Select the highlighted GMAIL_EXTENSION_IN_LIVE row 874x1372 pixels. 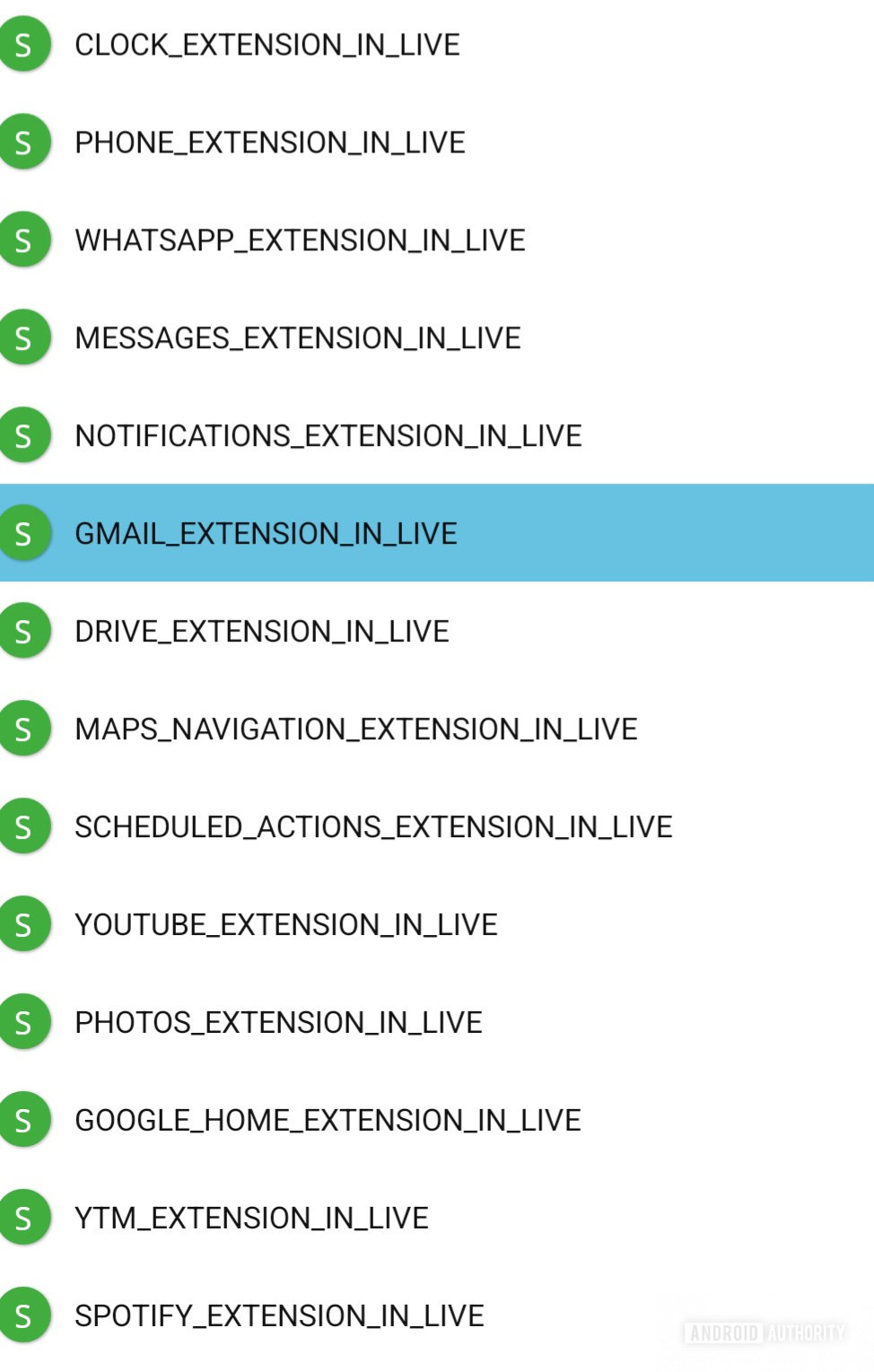tap(267, 534)
